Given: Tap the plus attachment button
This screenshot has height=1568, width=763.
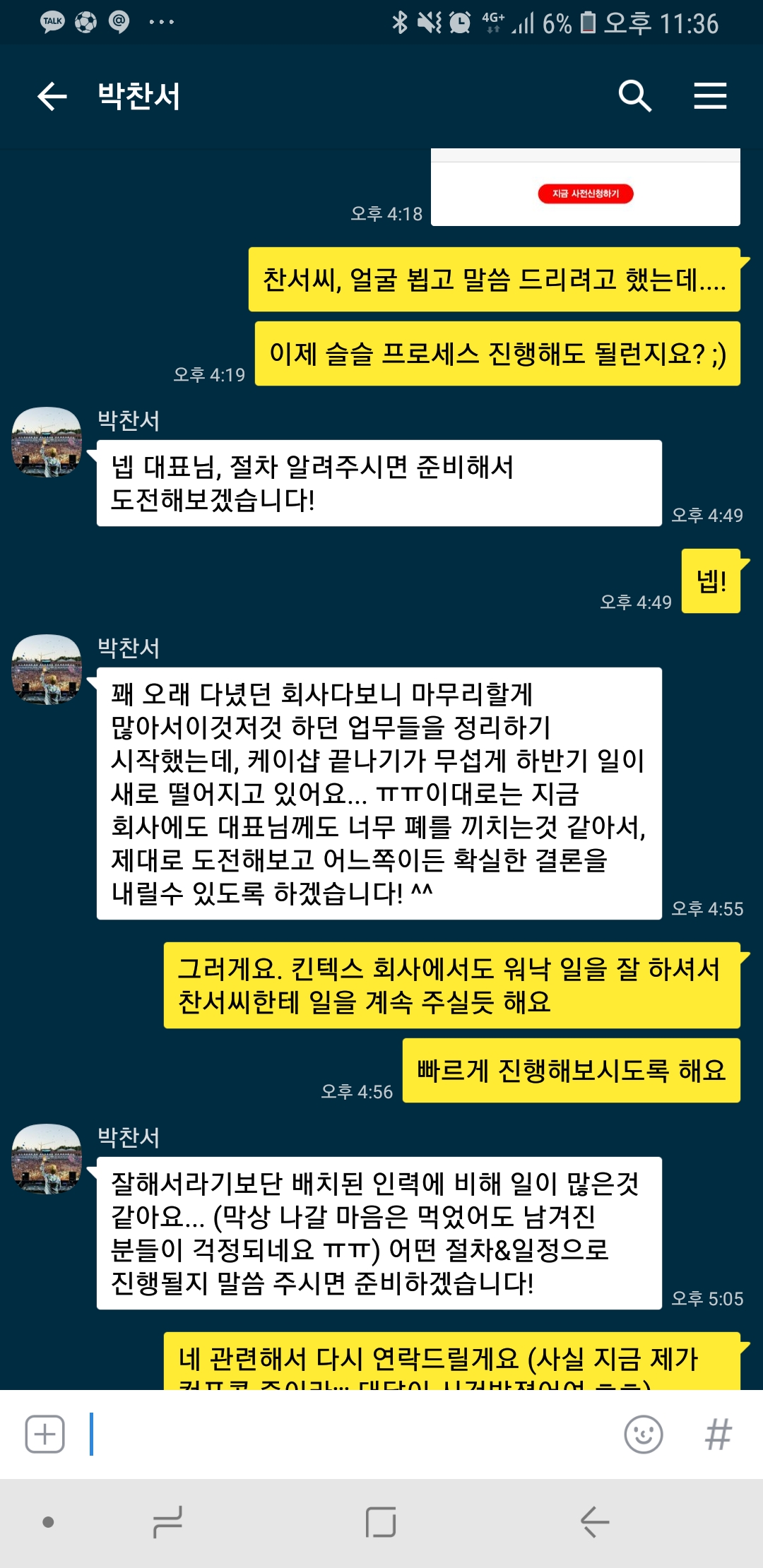Looking at the screenshot, I should point(45,1435).
